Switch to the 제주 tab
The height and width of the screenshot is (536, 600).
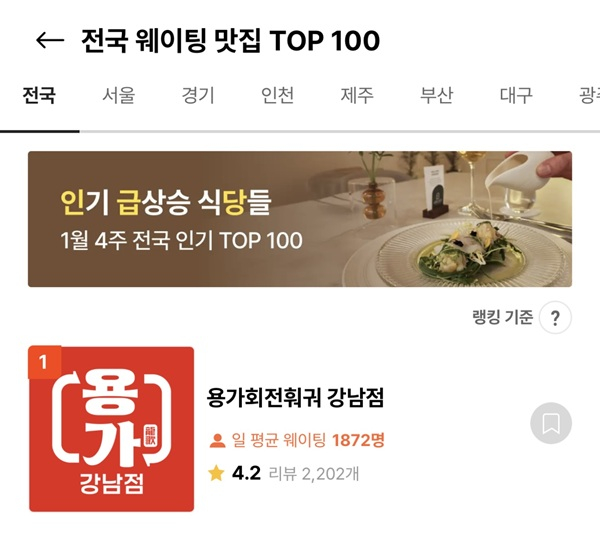[x=357, y=97]
